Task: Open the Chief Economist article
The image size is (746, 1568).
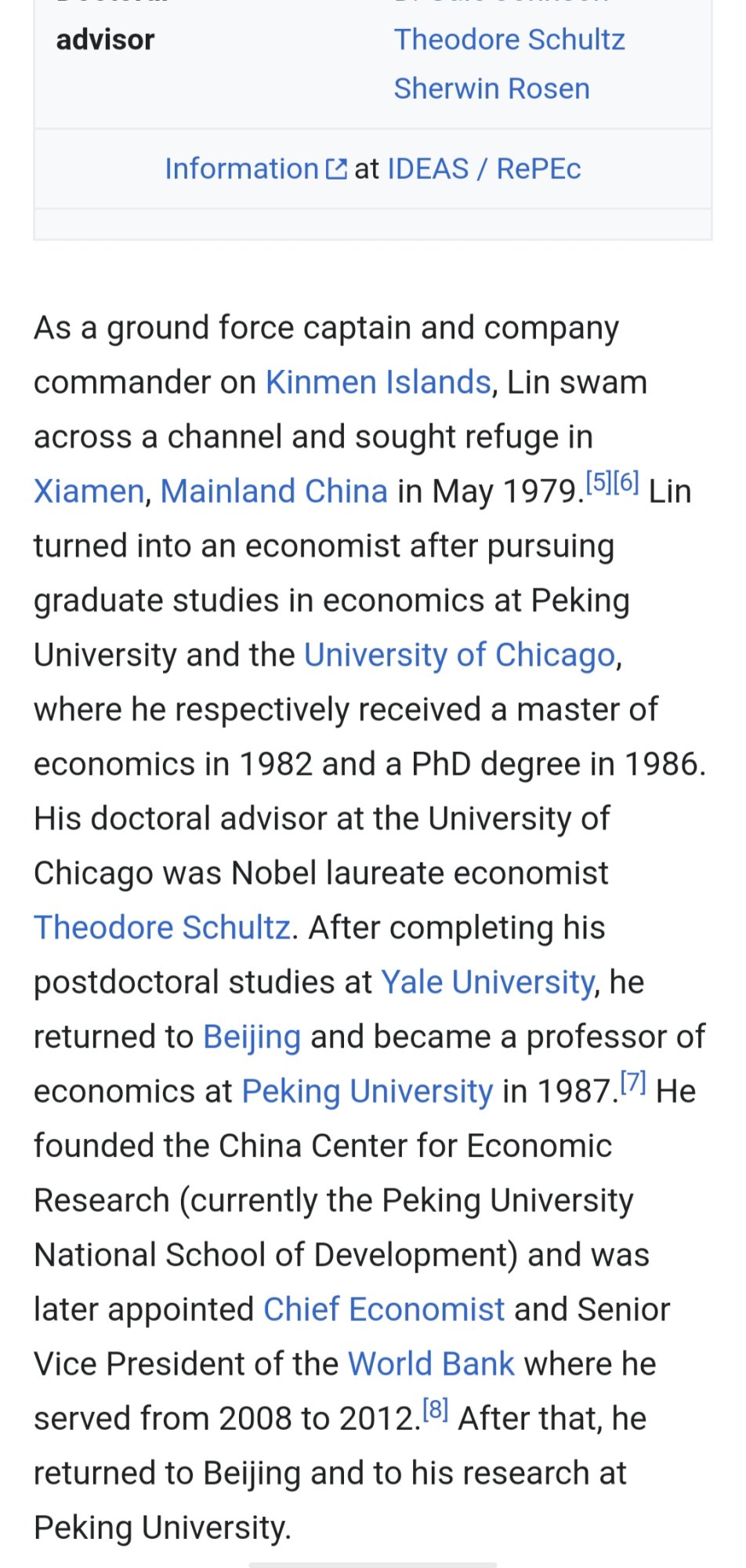Action: coord(384,1309)
